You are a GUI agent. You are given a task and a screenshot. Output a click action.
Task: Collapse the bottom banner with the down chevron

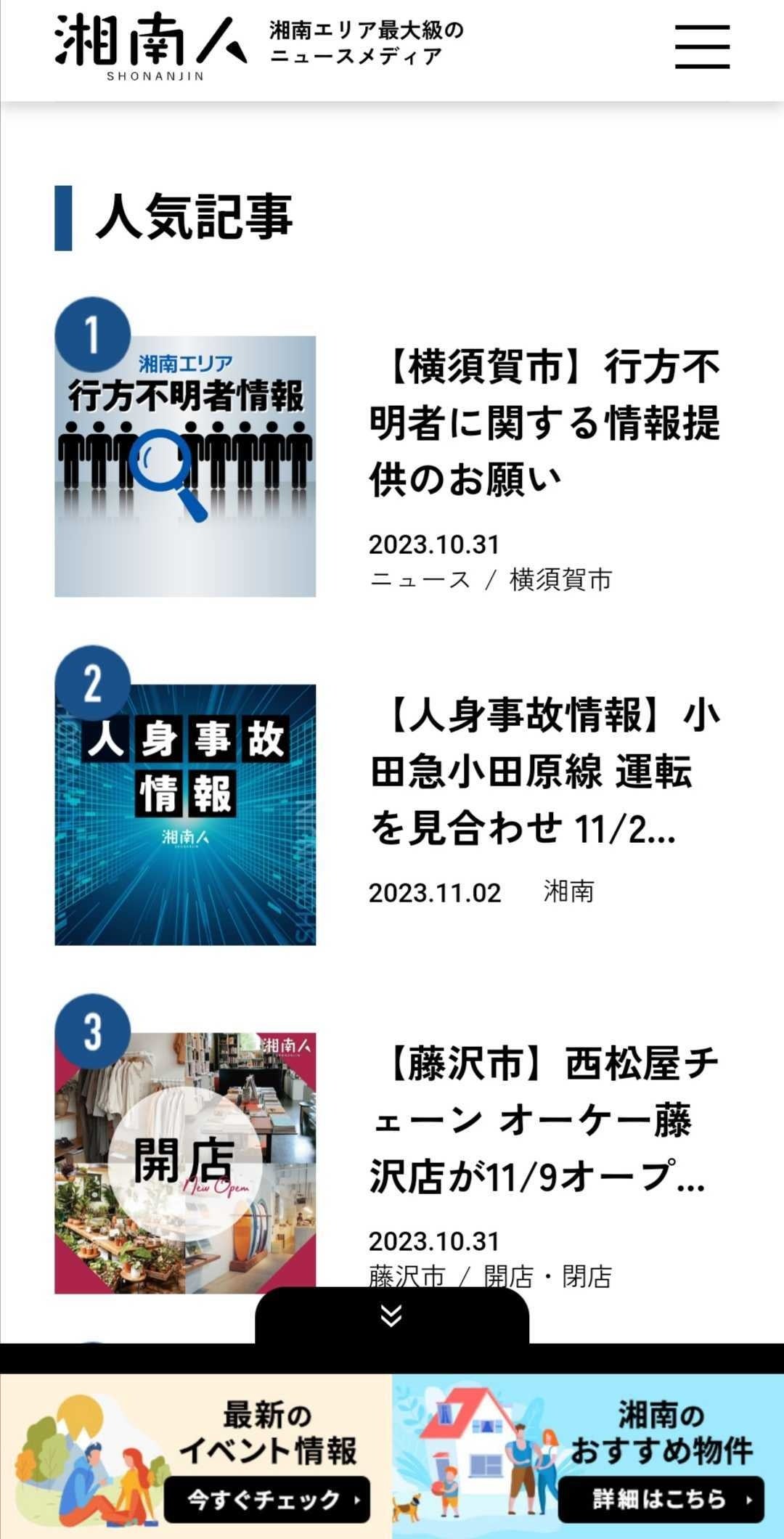[391, 1315]
